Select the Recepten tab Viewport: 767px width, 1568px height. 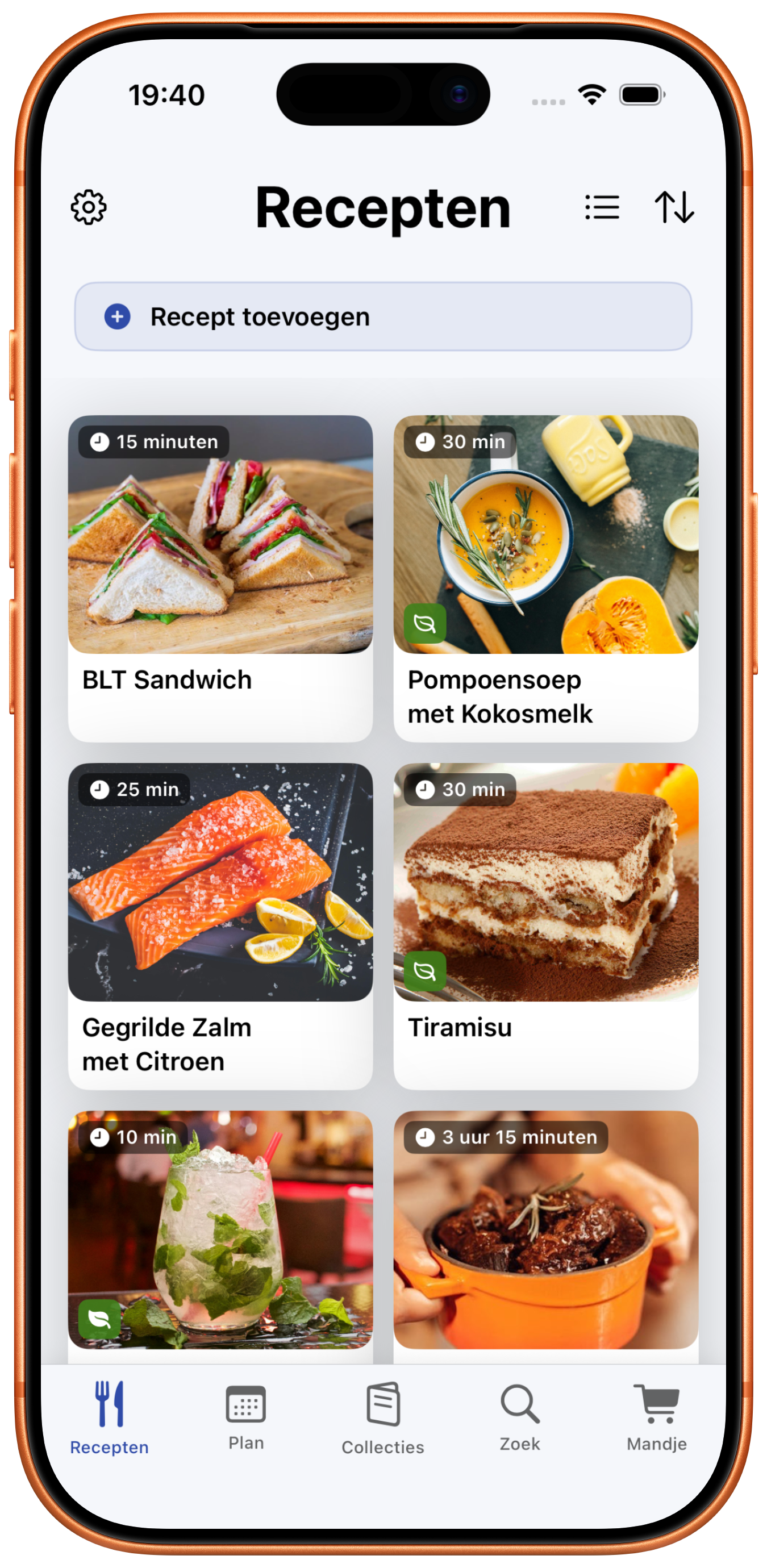(110, 1417)
